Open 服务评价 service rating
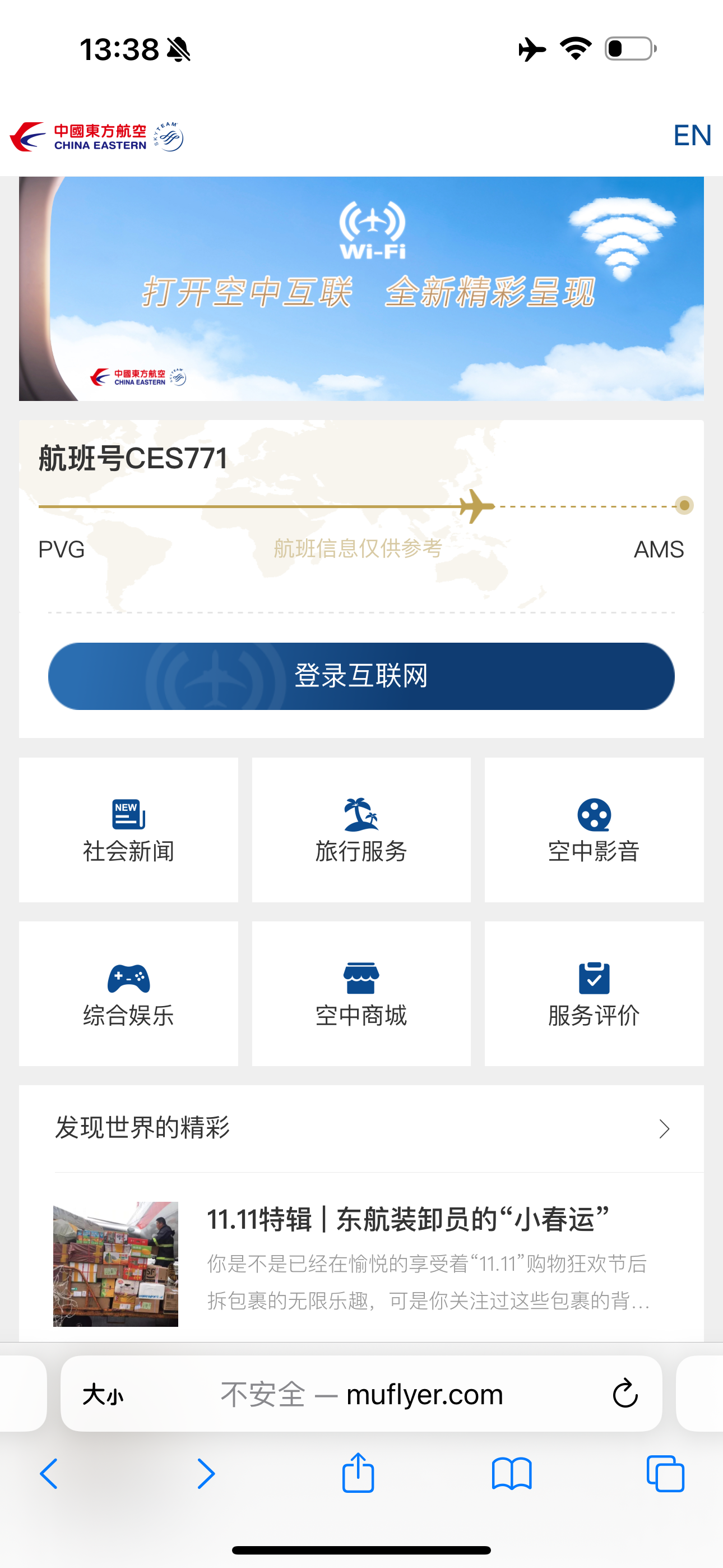The height and width of the screenshot is (1568, 723). click(594, 993)
